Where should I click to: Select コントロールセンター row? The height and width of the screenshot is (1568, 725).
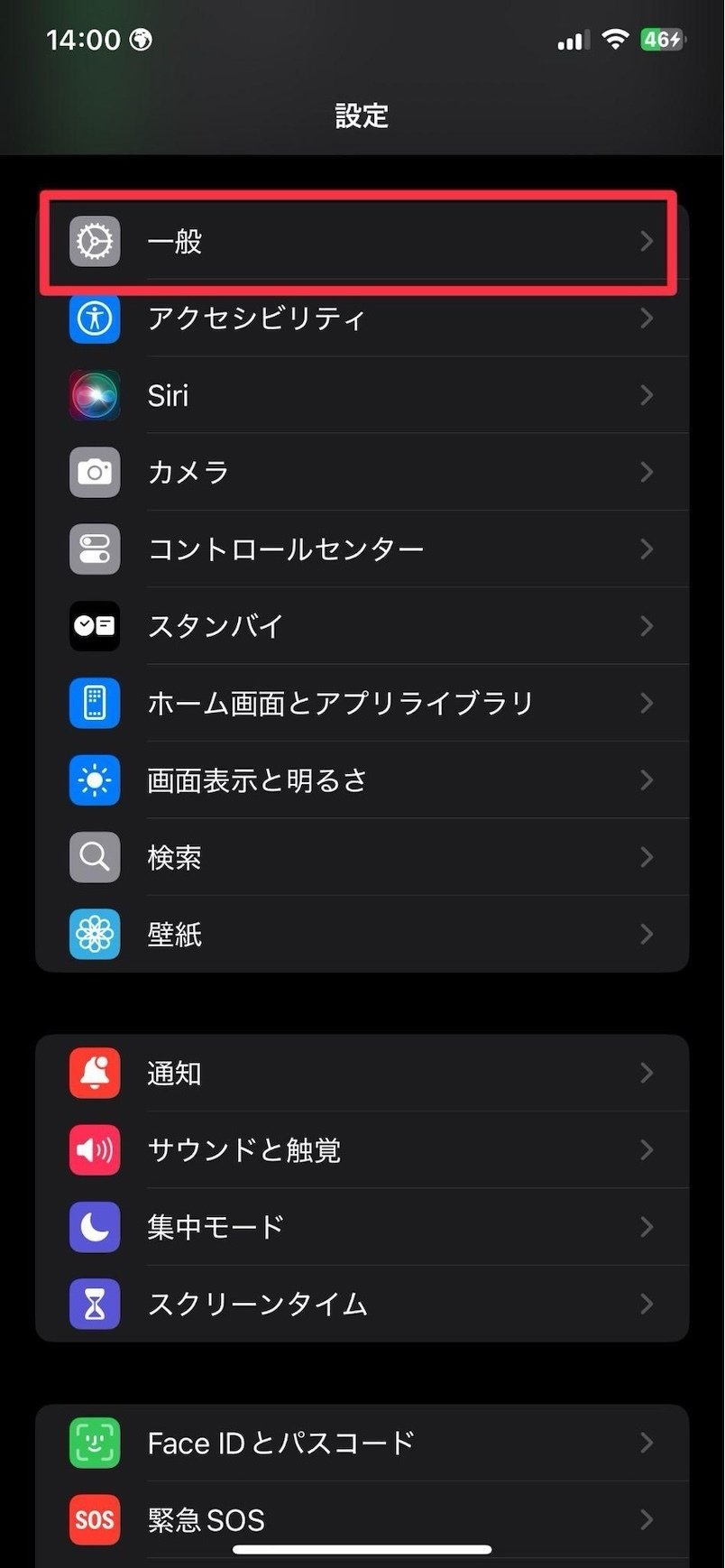[361, 549]
